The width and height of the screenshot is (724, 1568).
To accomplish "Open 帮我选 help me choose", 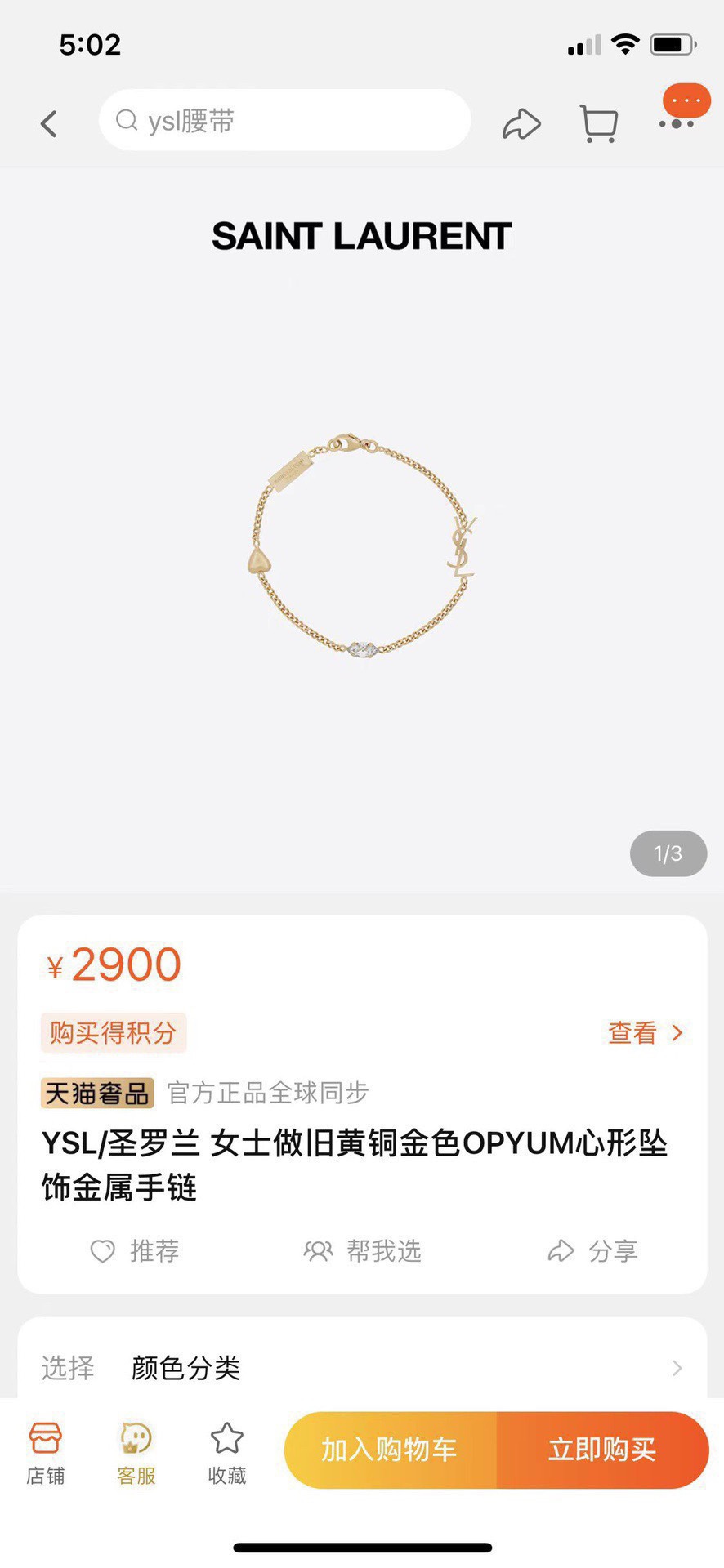I will (x=362, y=1251).
